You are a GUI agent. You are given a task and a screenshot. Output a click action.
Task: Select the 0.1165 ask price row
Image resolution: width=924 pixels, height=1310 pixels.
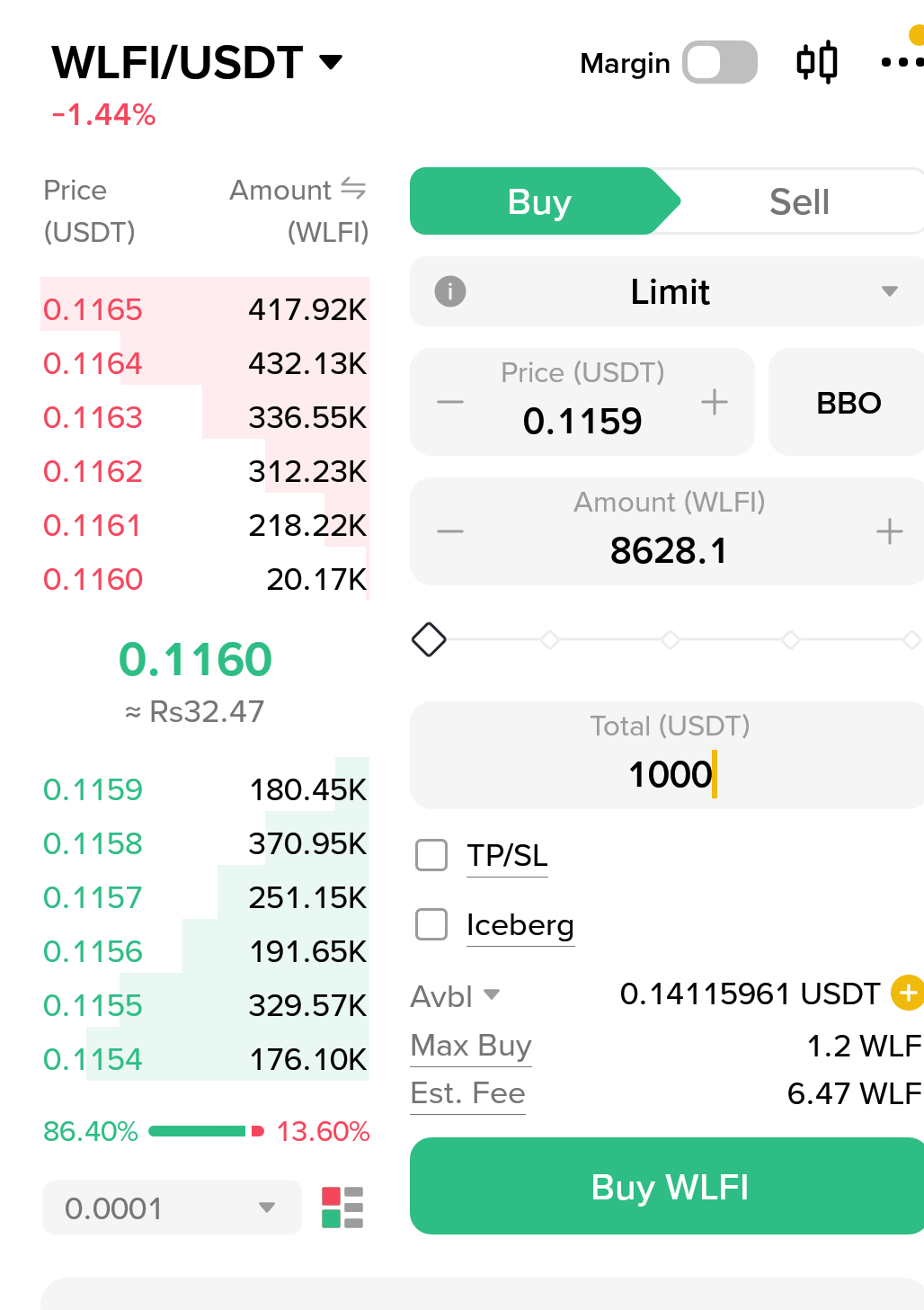point(204,309)
